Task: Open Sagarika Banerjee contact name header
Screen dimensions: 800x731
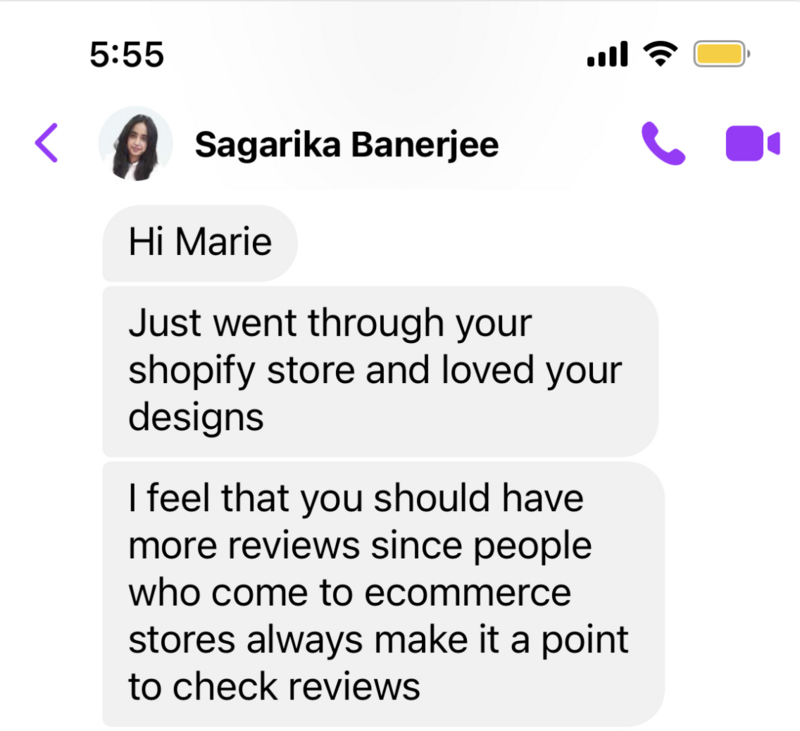Action: tap(346, 145)
